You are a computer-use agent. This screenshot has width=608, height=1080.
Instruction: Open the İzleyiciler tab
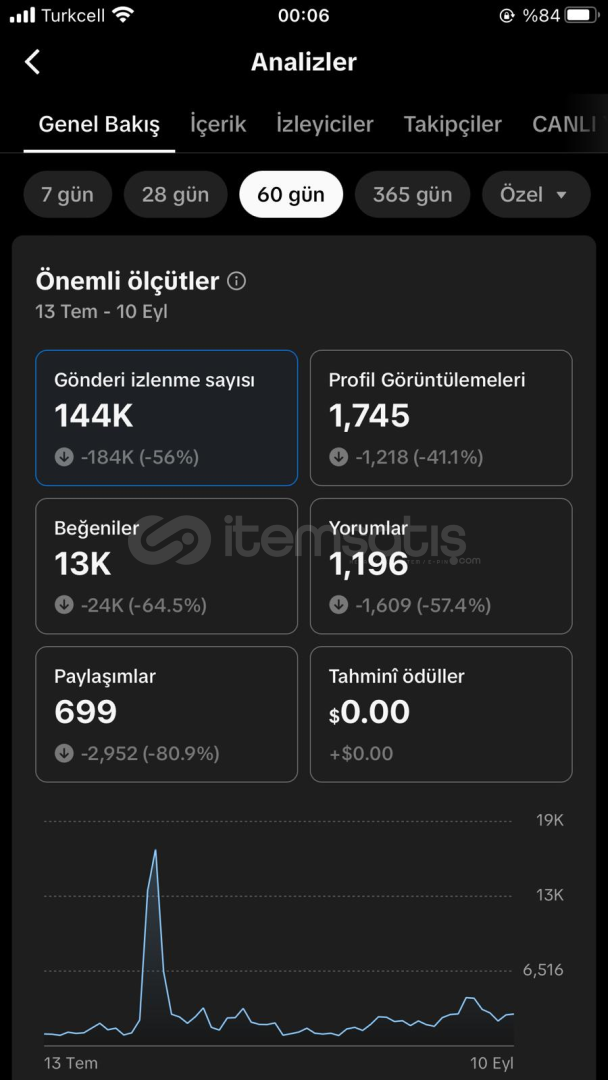324,125
